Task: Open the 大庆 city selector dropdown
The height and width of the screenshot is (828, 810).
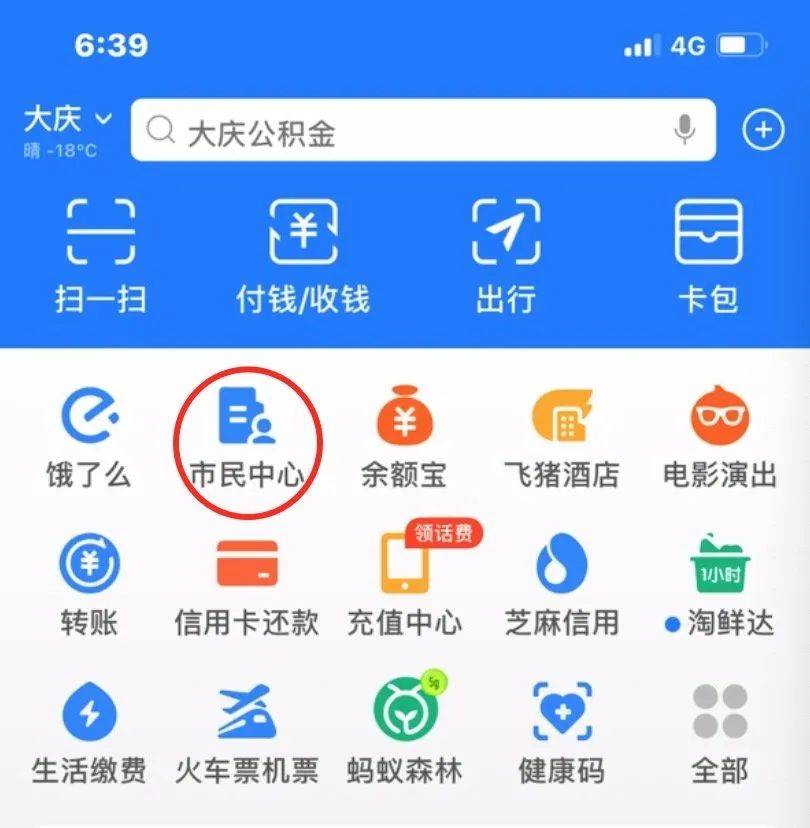Action: click(67, 121)
